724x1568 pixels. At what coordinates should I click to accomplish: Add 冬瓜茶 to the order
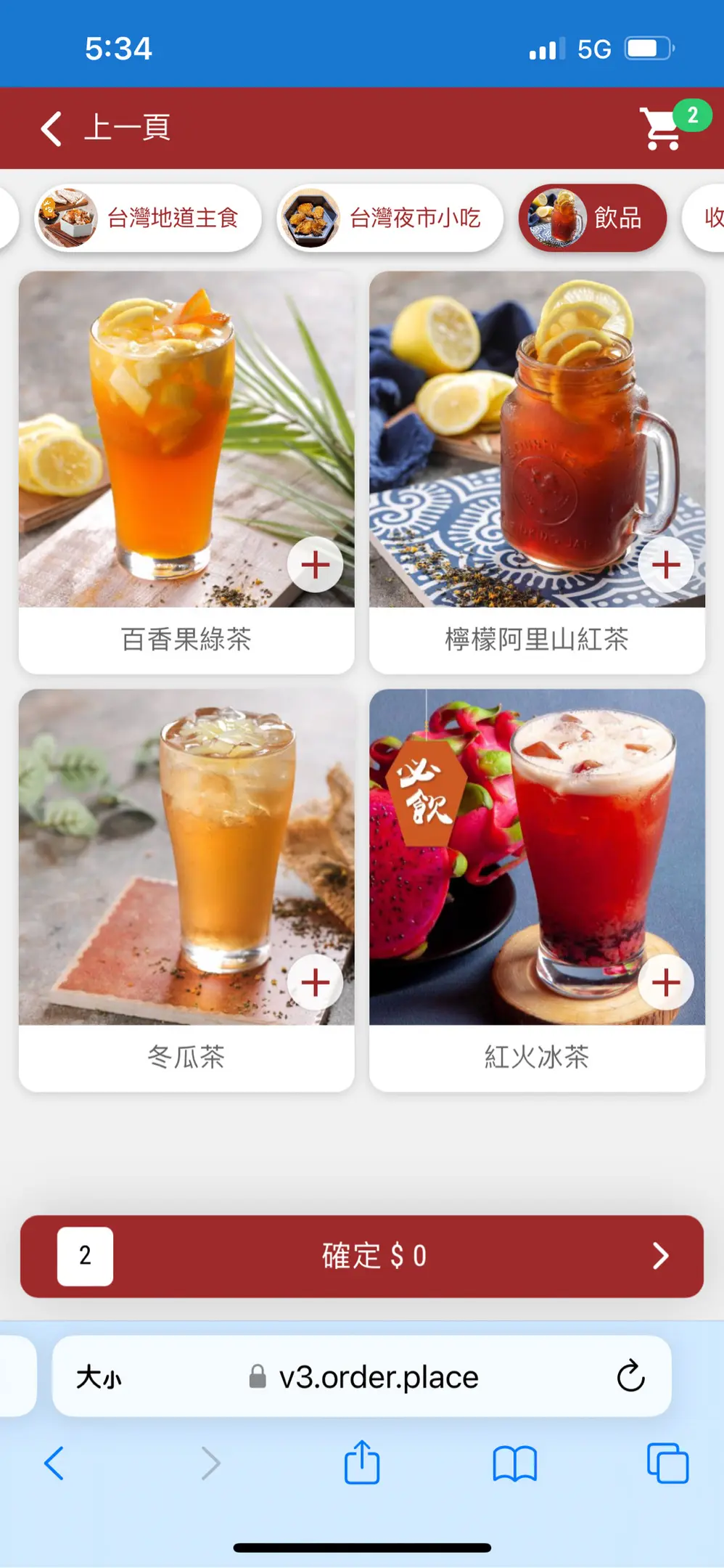tap(315, 983)
